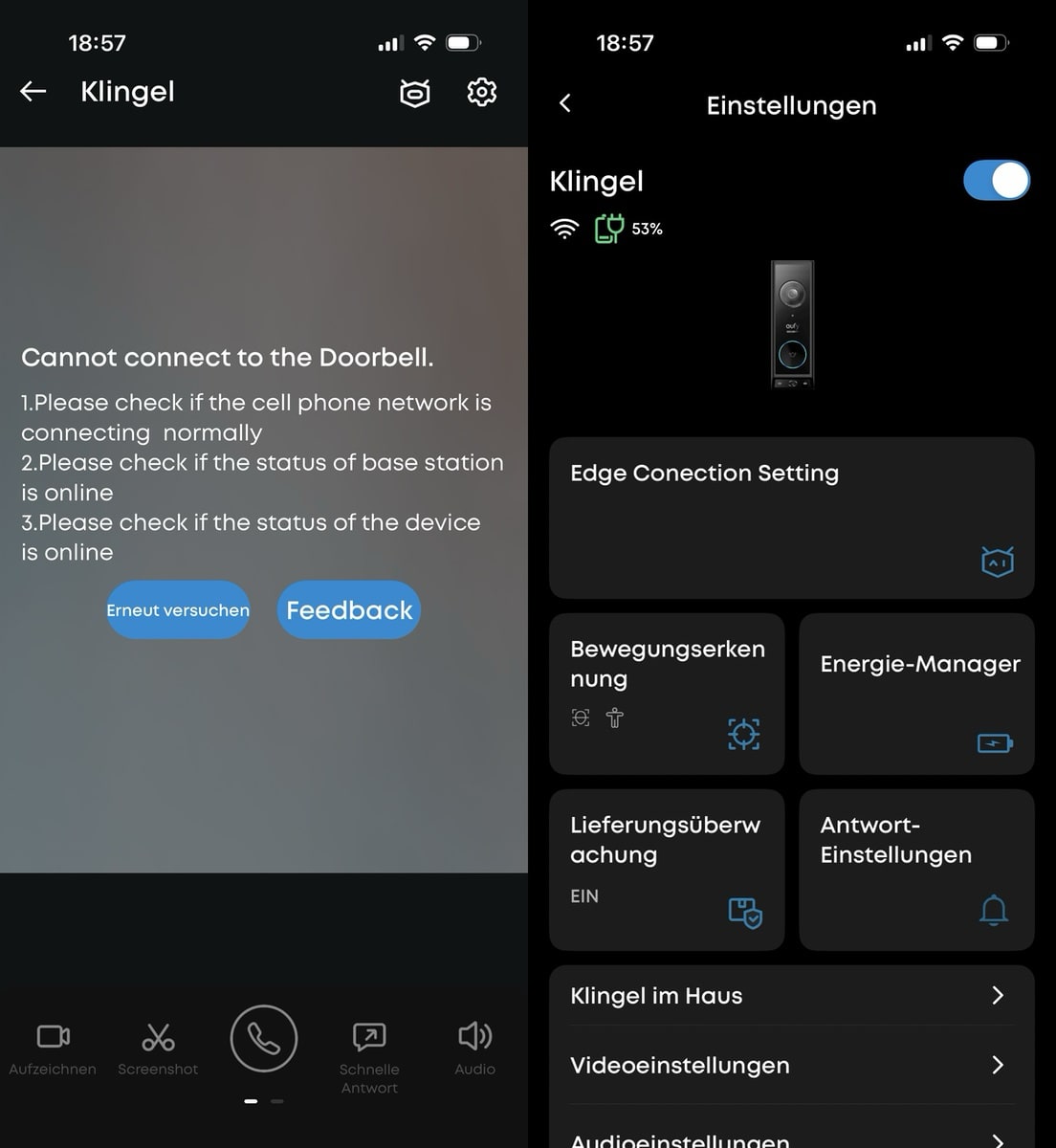Take a Screenshot of the feed

point(158,1048)
